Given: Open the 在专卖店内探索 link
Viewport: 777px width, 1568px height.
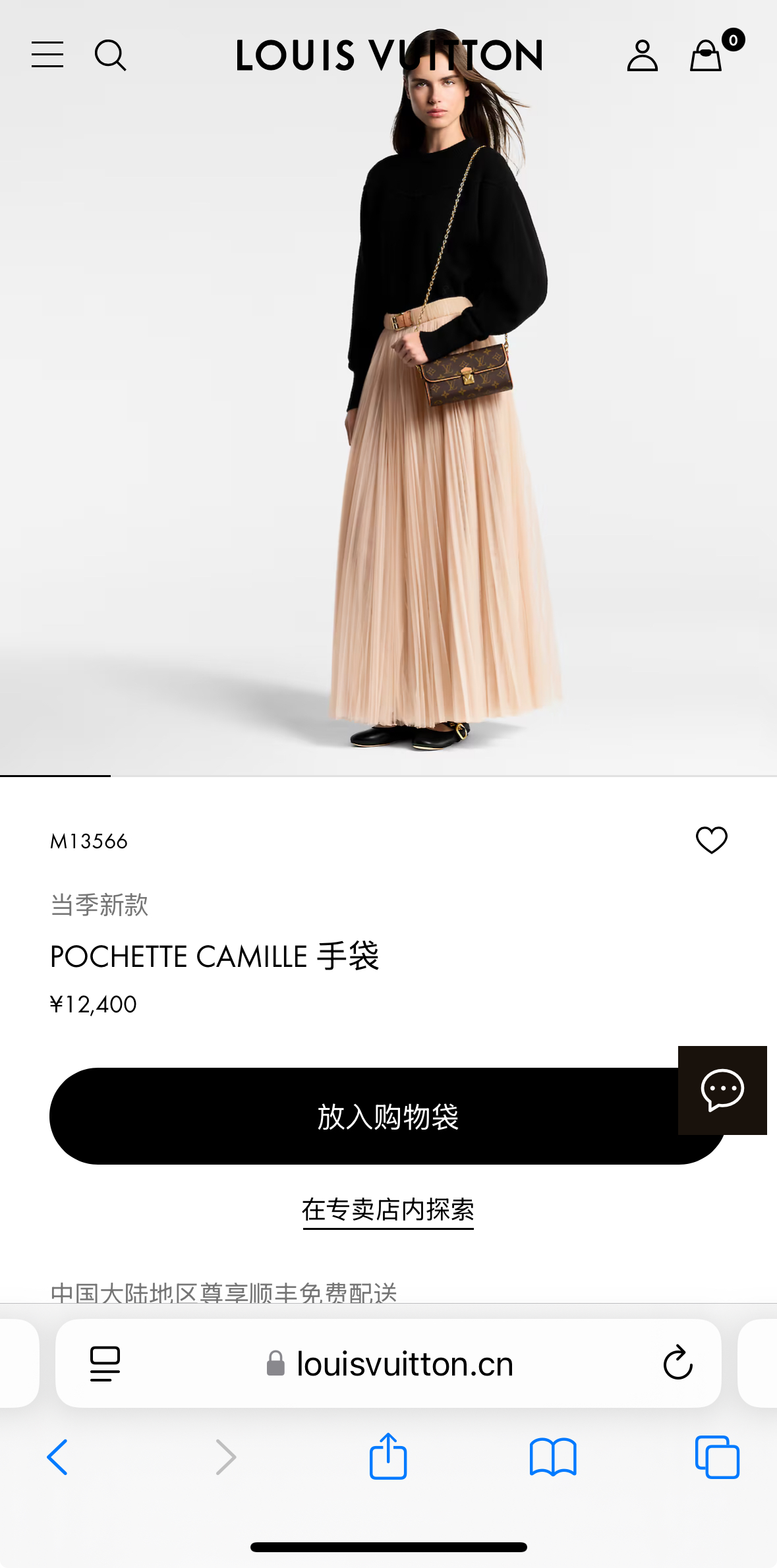Looking at the screenshot, I should point(388,1210).
